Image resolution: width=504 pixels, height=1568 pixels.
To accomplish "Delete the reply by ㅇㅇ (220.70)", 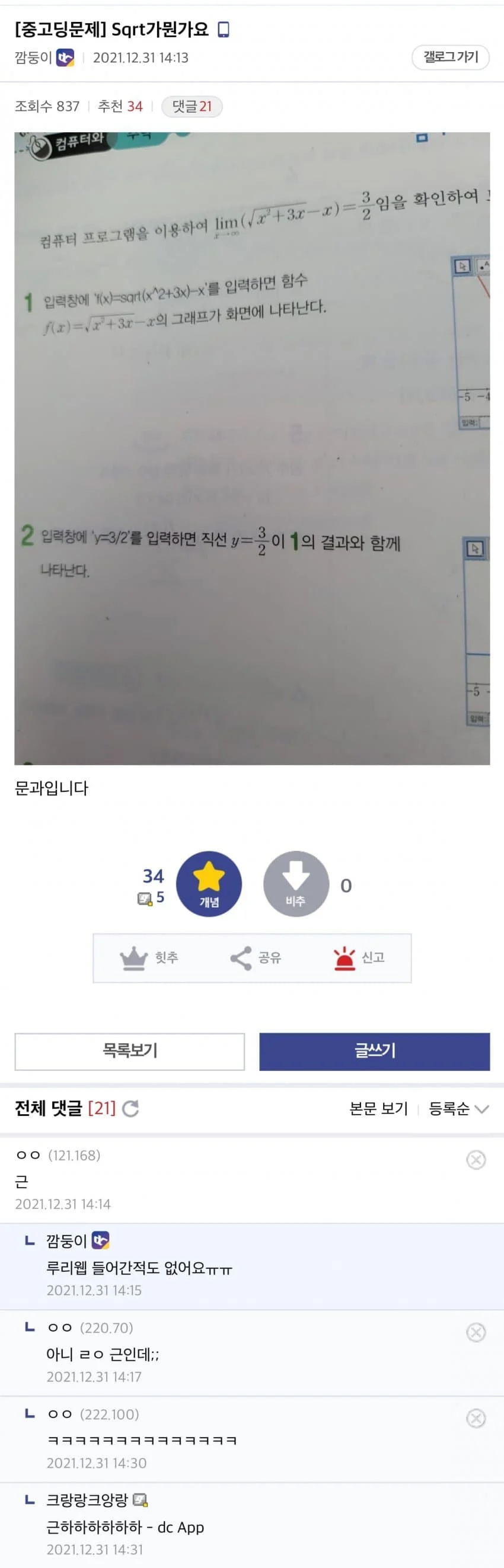I will (476, 1332).
